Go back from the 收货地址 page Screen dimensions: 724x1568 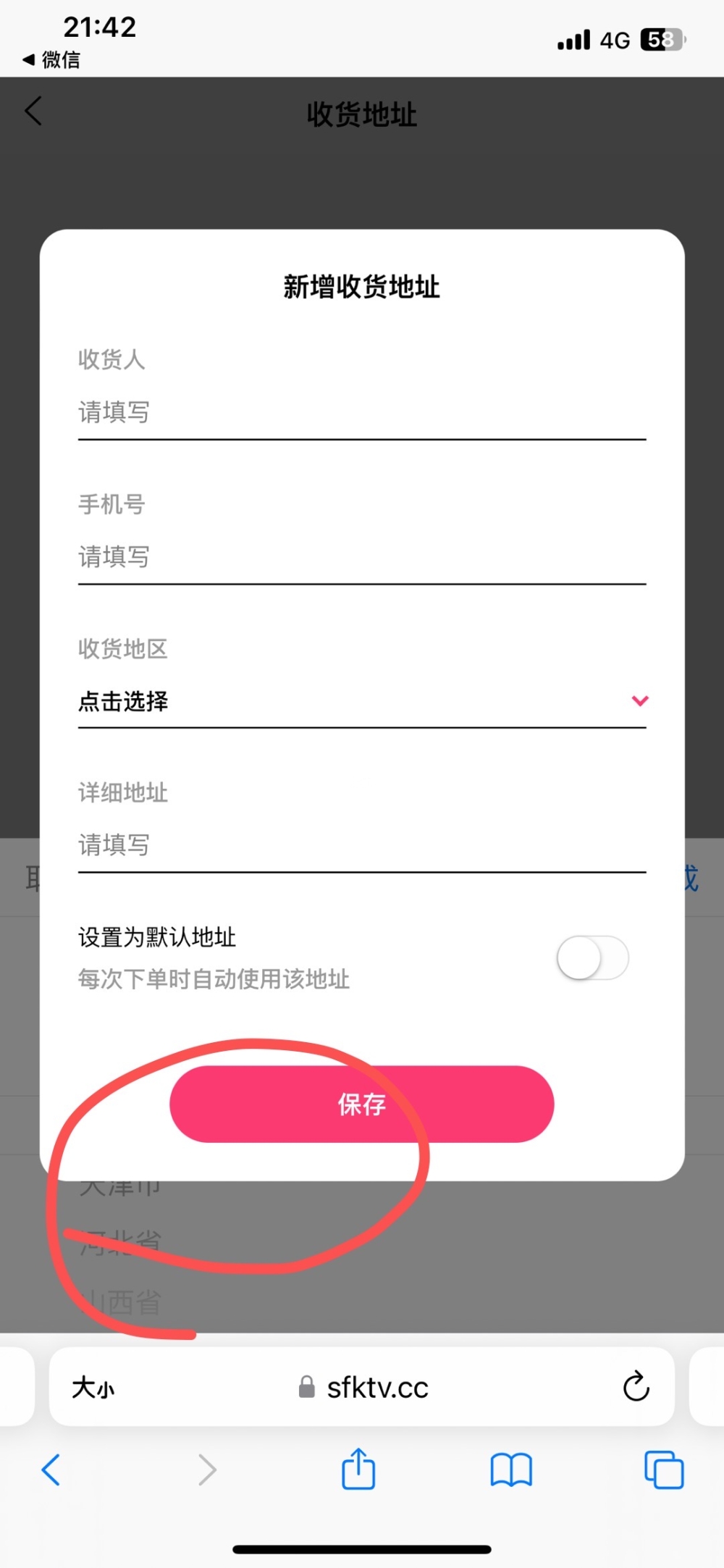point(33,112)
